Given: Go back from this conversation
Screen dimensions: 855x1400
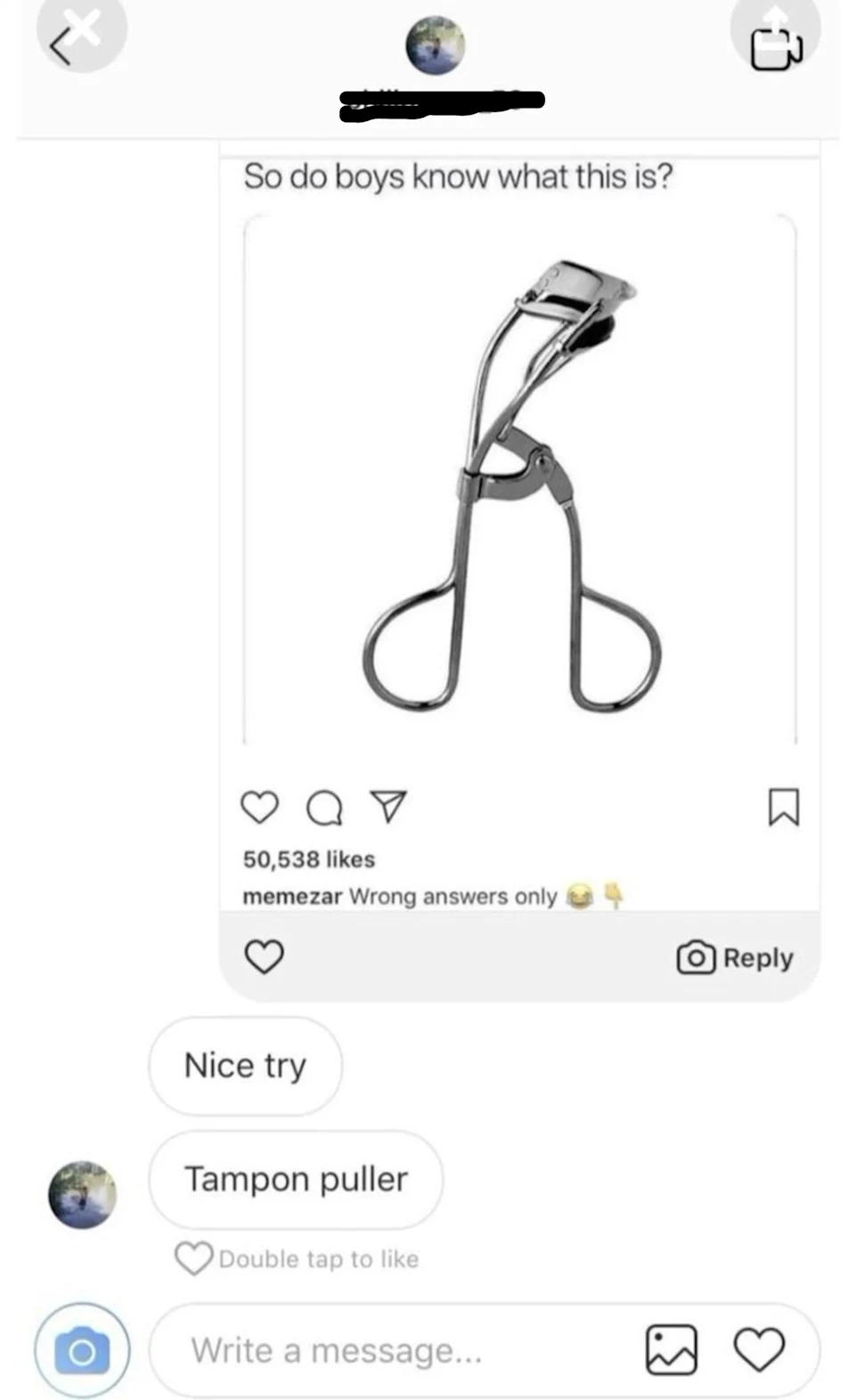Looking at the screenshot, I should (60, 46).
